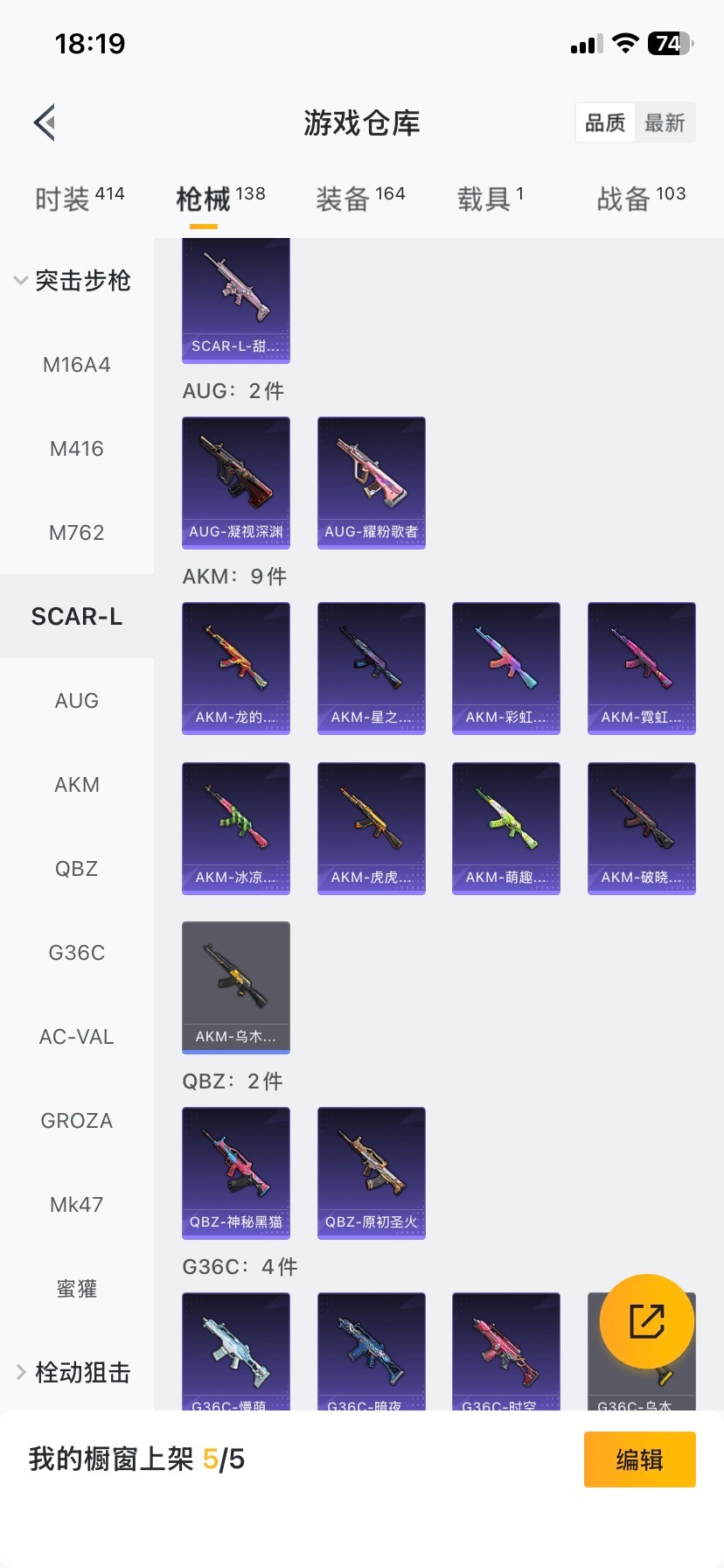Image resolution: width=724 pixels, height=1568 pixels.
Task: Select AC-VAL in the sidebar
Action: click(77, 1037)
